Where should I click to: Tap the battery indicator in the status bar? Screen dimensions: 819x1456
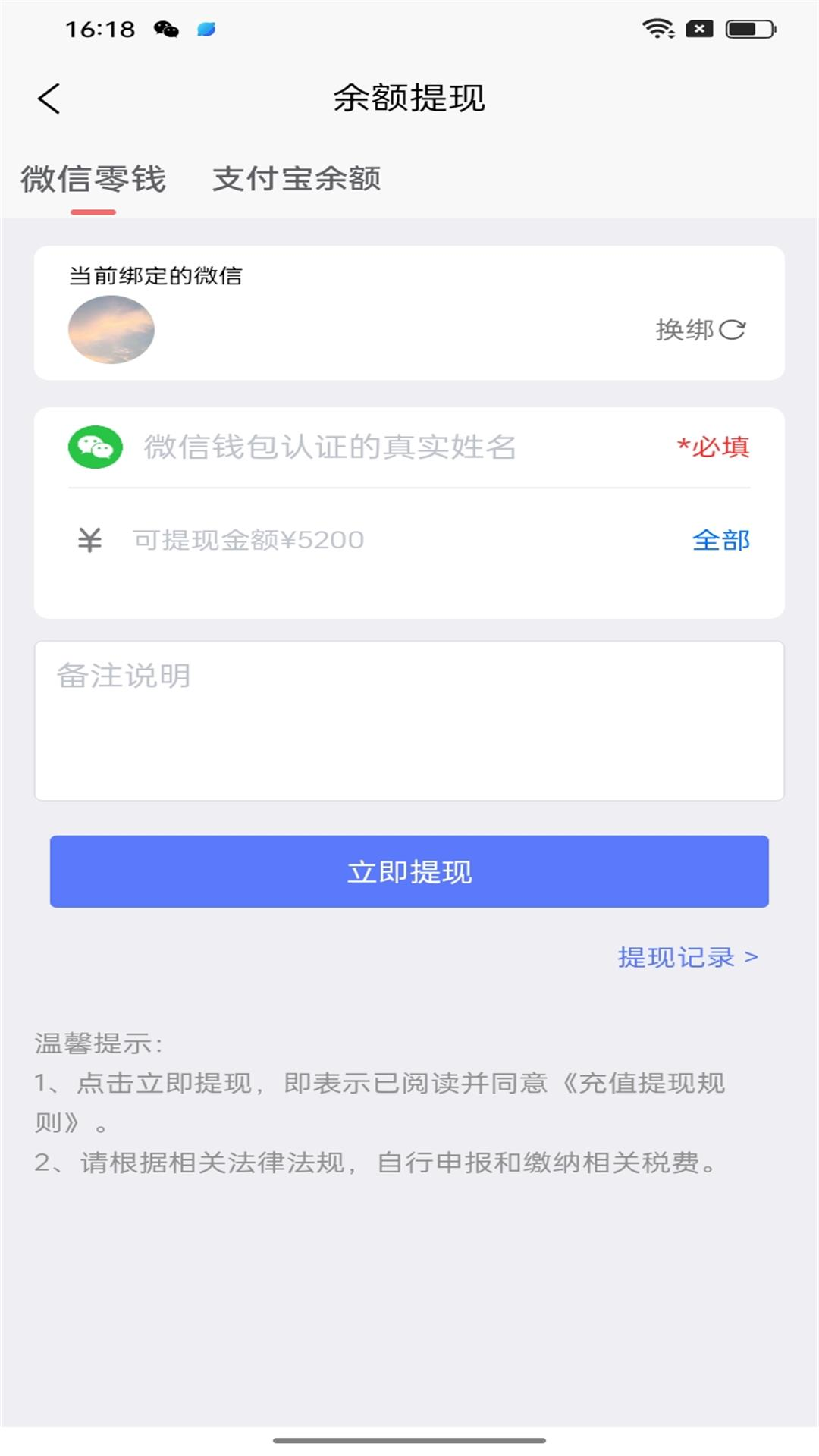[x=747, y=29]
